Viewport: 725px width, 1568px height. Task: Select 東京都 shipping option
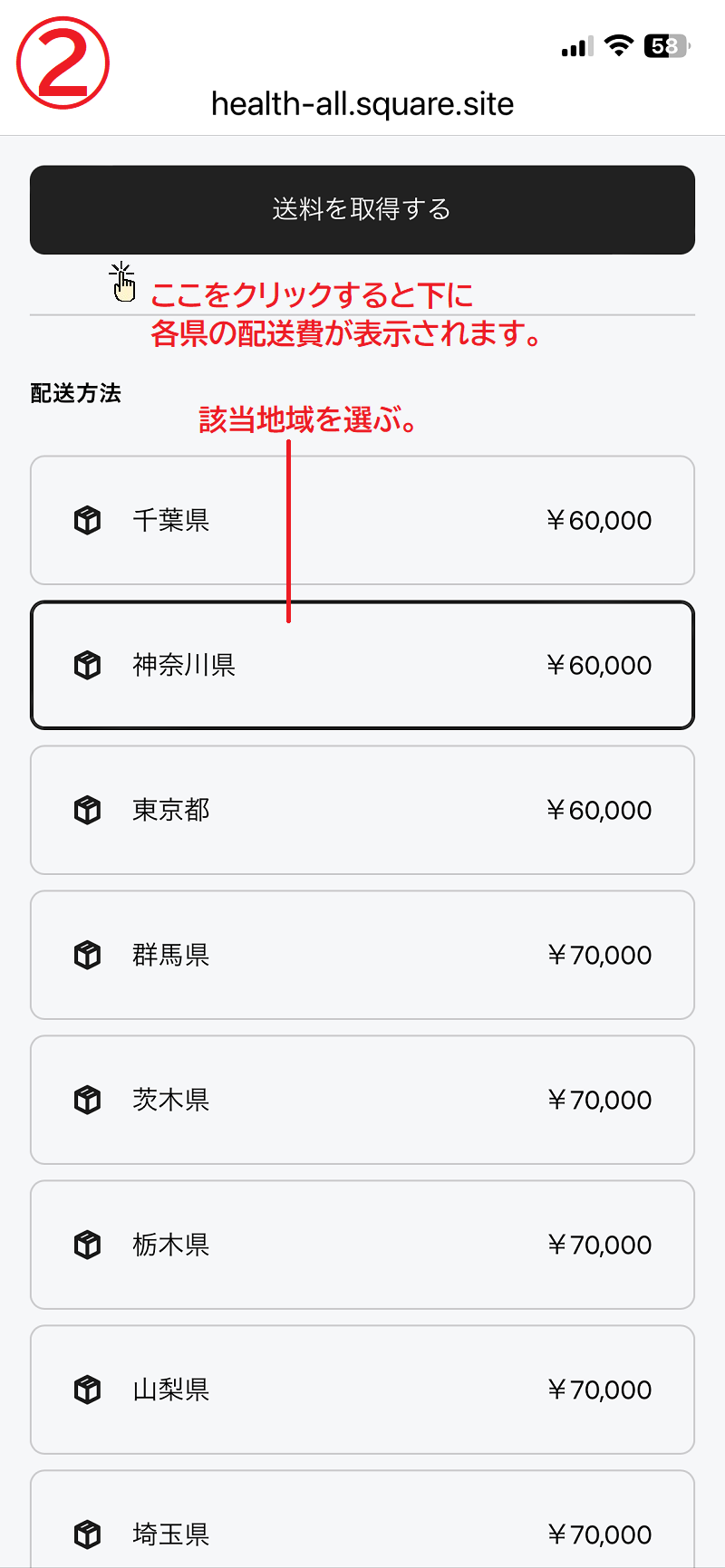(362, 810)
